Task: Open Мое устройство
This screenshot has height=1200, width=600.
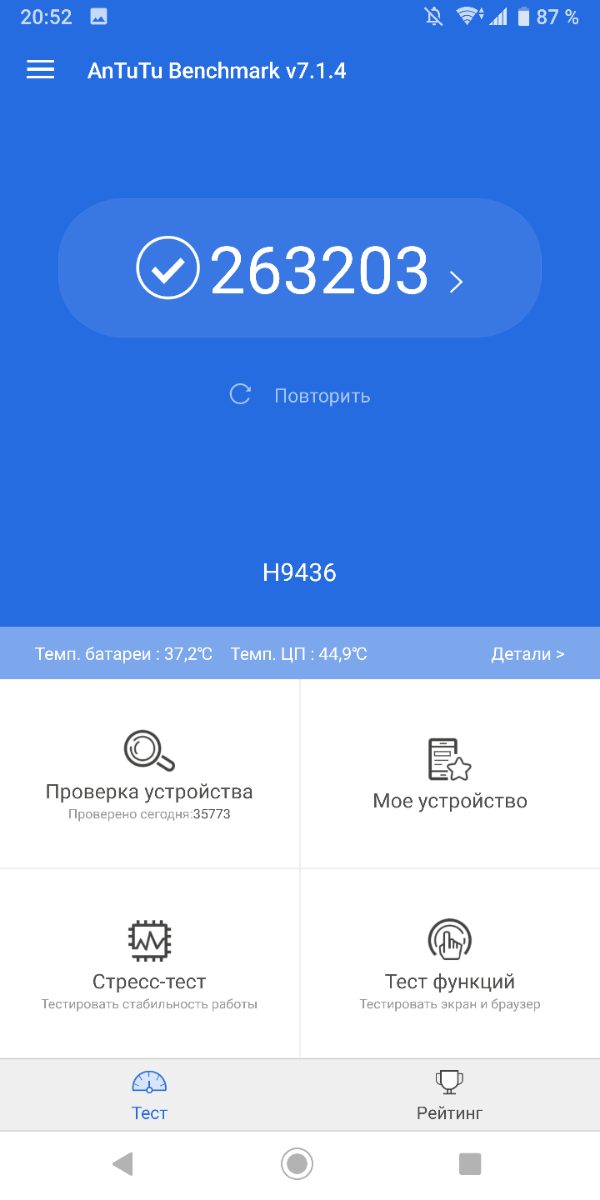Action: pos(450,774)
